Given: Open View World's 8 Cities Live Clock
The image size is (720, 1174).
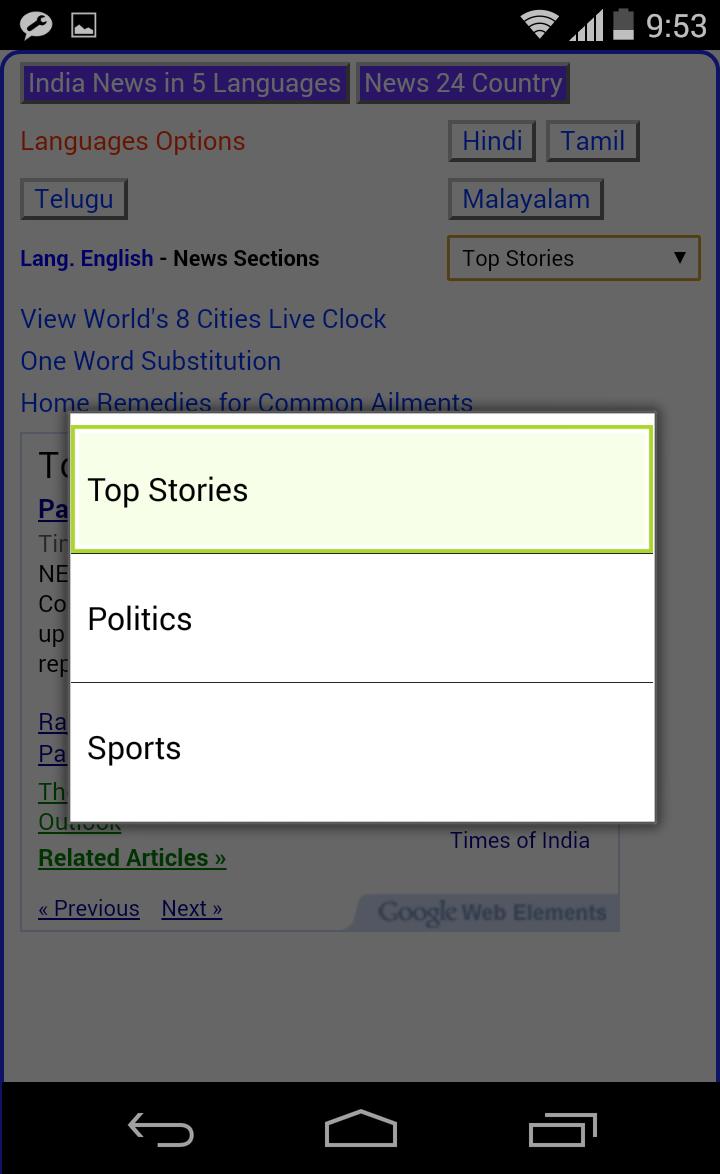Looking at the screenshot, I should click(203, 319).
